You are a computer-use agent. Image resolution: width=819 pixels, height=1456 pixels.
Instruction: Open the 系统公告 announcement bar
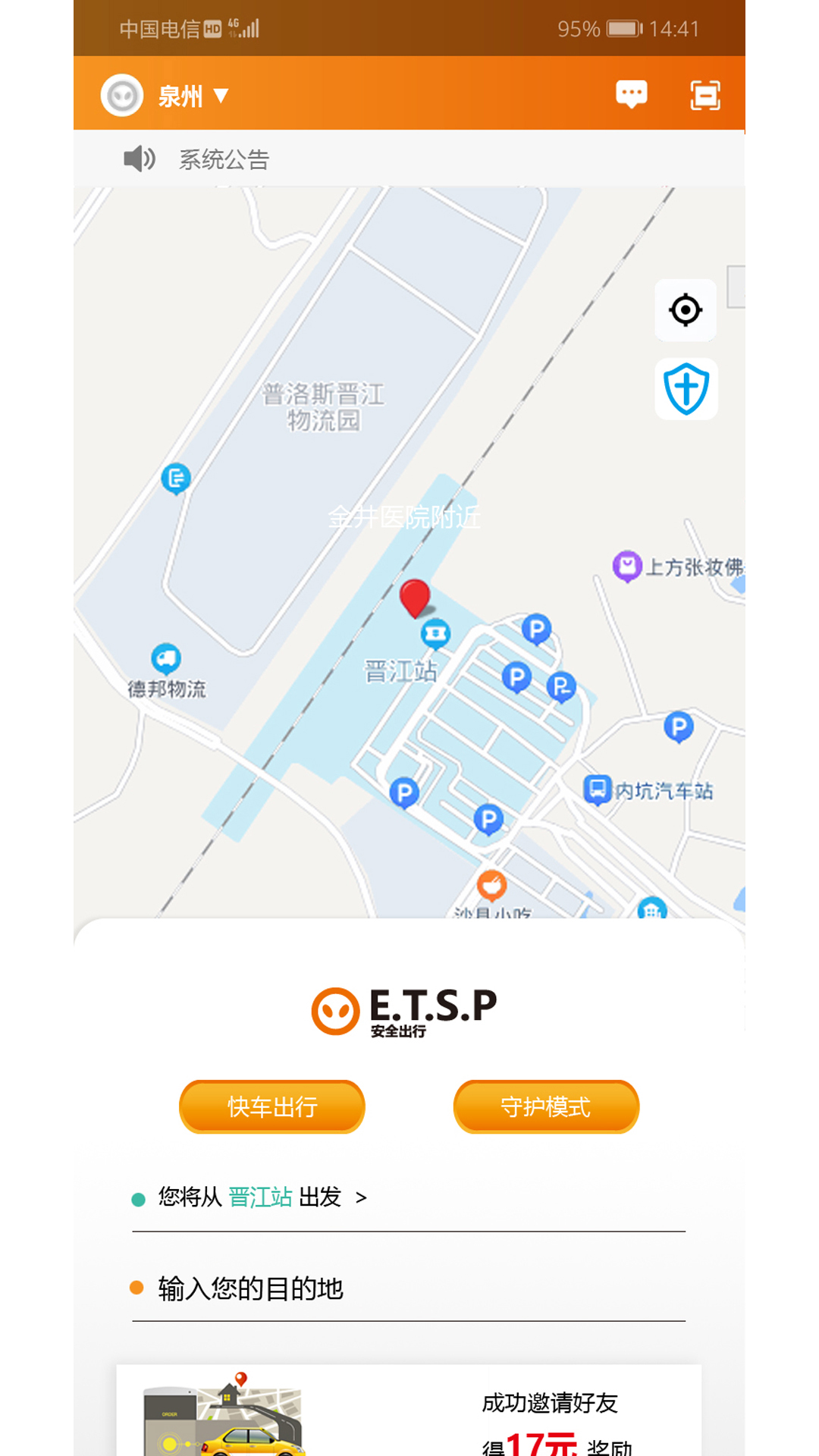pyautogui.click(x=224, y=158)
